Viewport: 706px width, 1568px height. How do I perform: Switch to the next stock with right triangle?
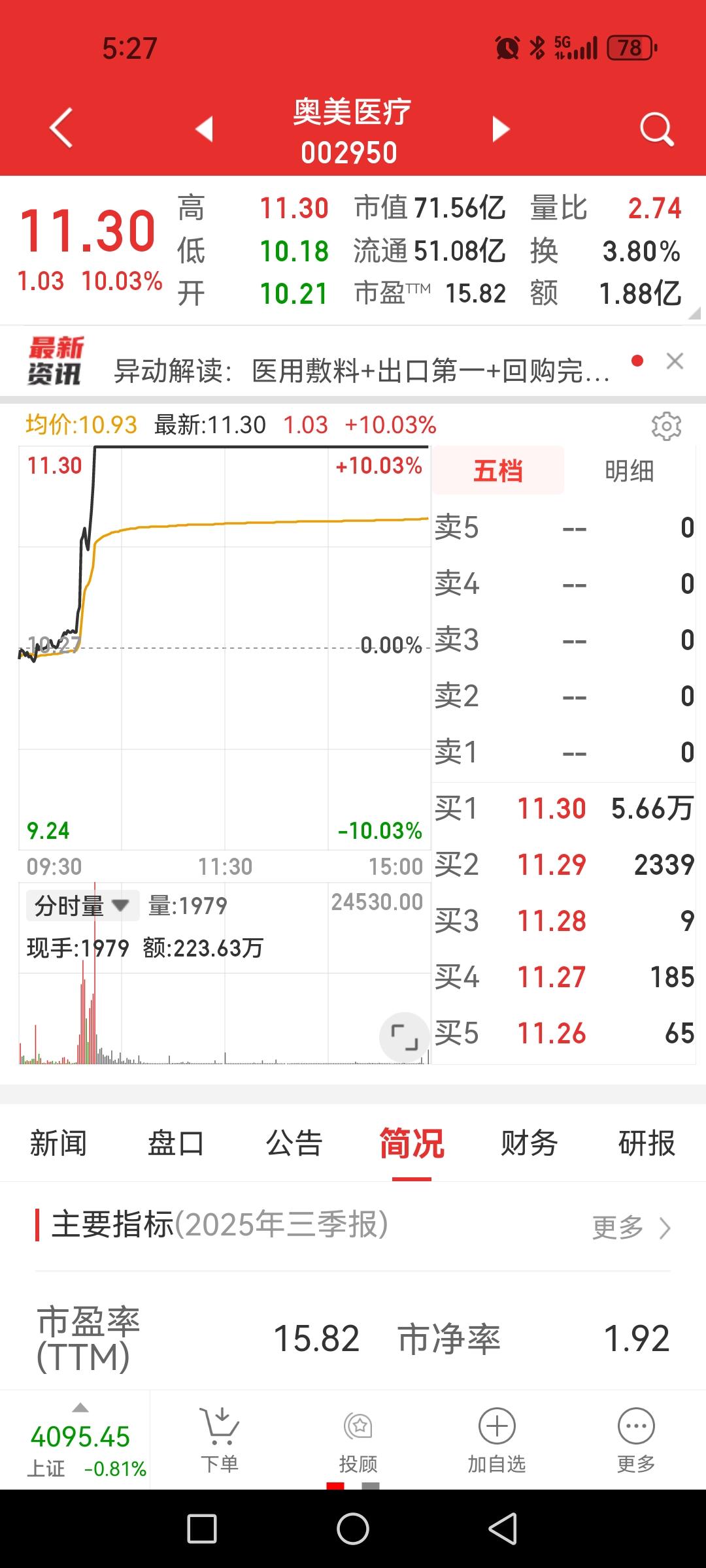click(500, 129)
